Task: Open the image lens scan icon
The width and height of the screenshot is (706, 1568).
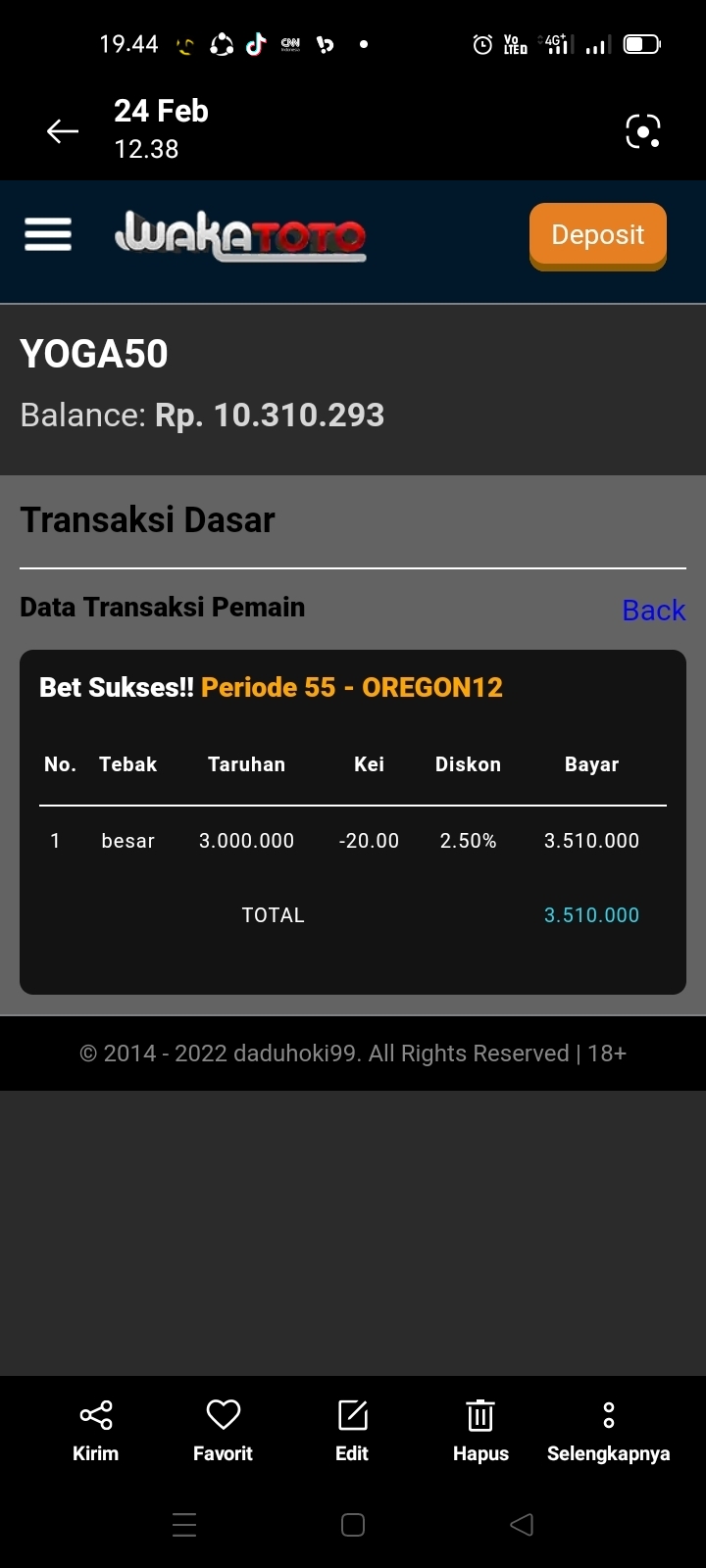Action: (643, 130)
